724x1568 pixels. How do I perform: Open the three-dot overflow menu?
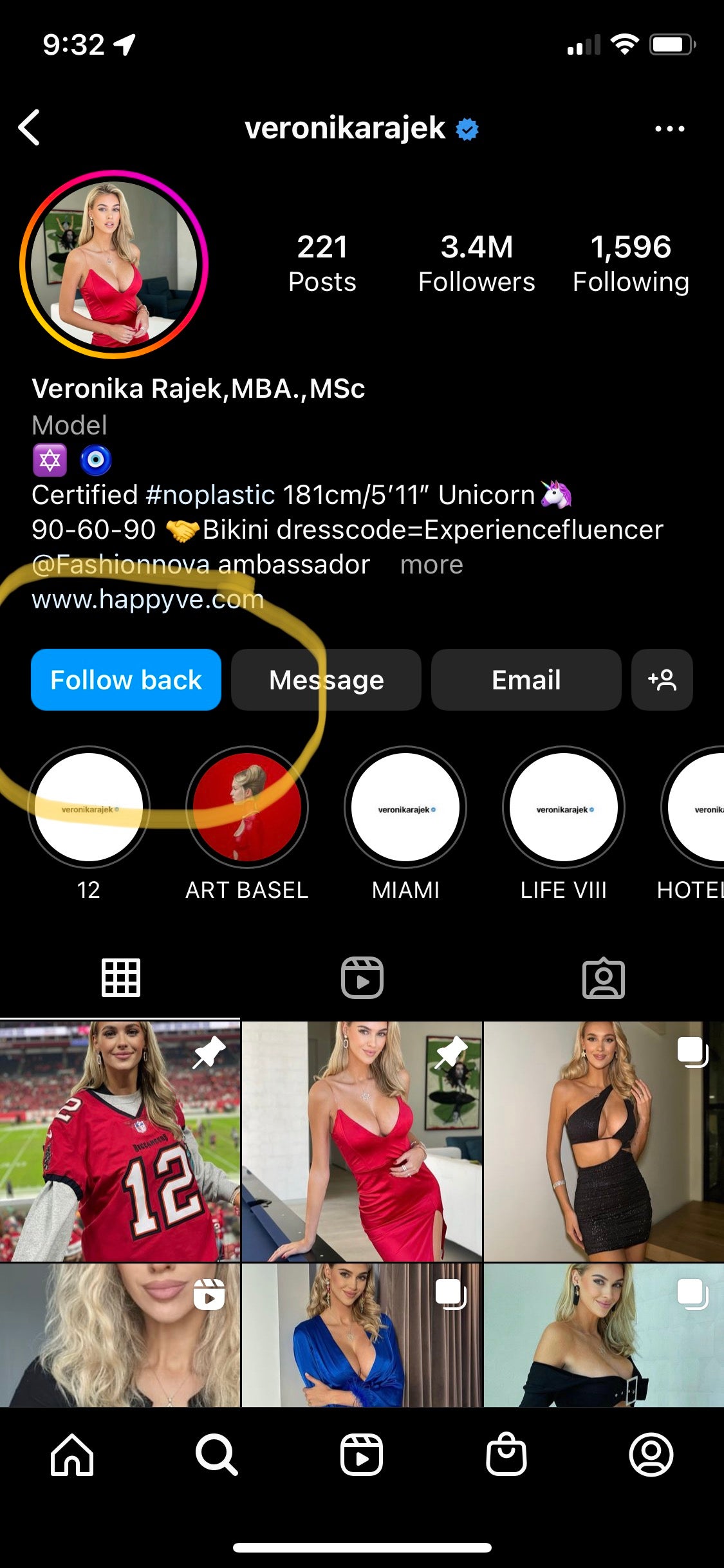(669, 129)
